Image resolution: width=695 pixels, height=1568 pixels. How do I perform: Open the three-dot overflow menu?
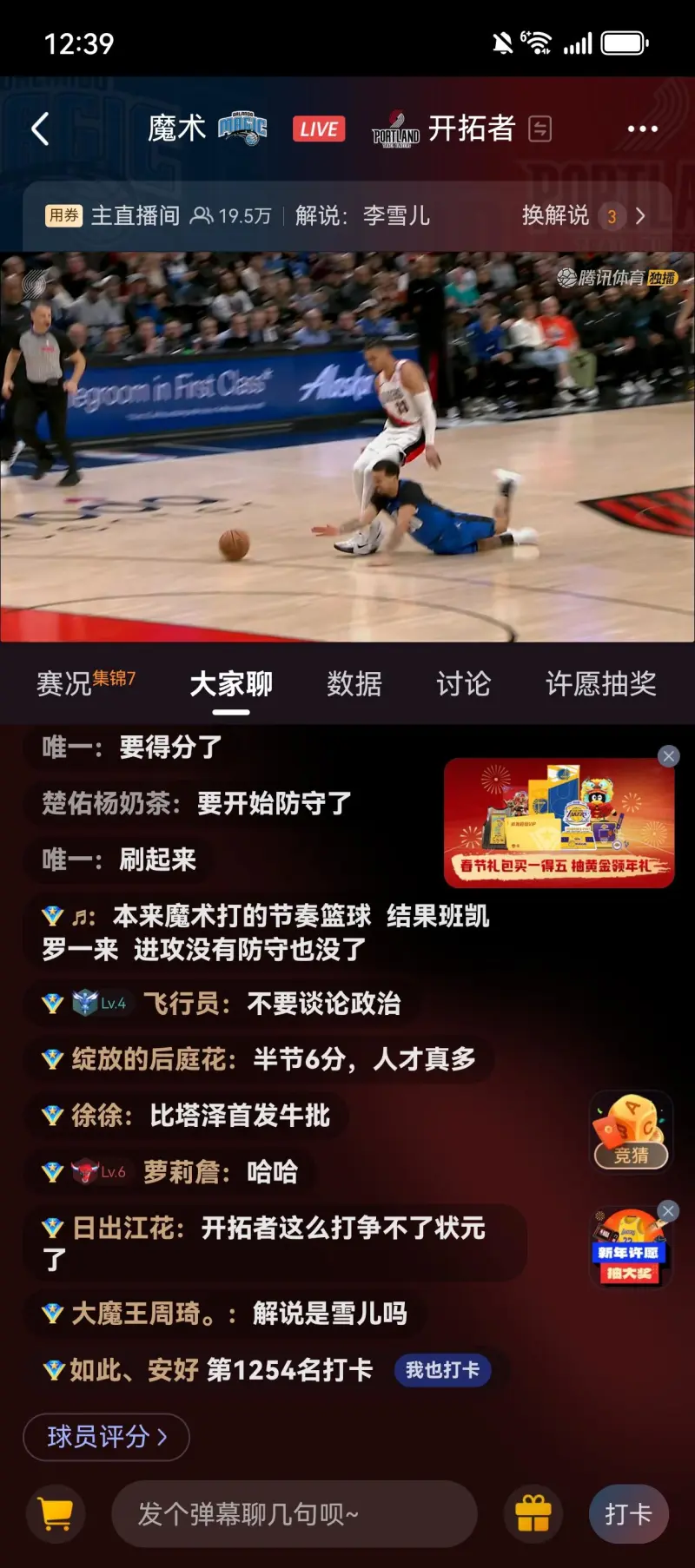point(642,129)
